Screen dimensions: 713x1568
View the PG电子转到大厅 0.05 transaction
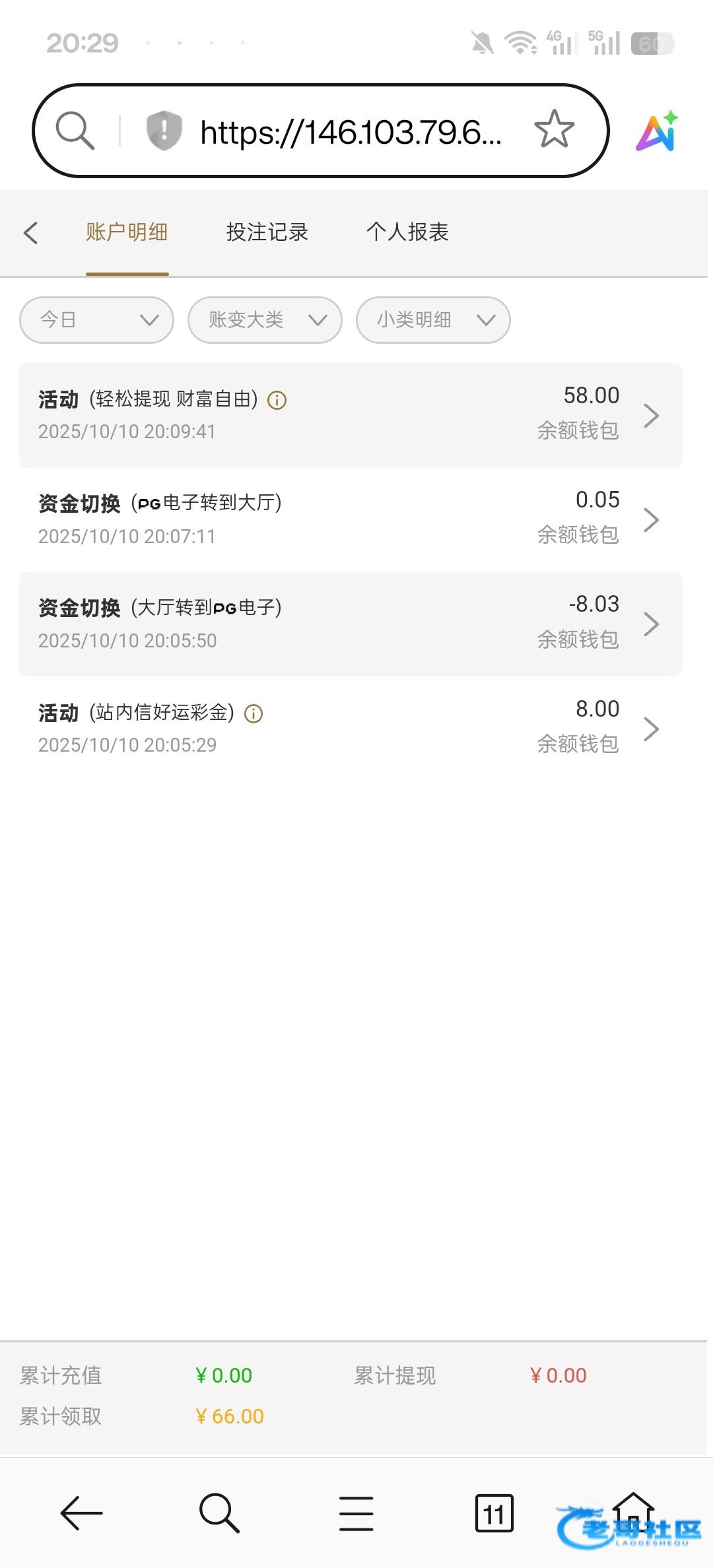[350, 519]
